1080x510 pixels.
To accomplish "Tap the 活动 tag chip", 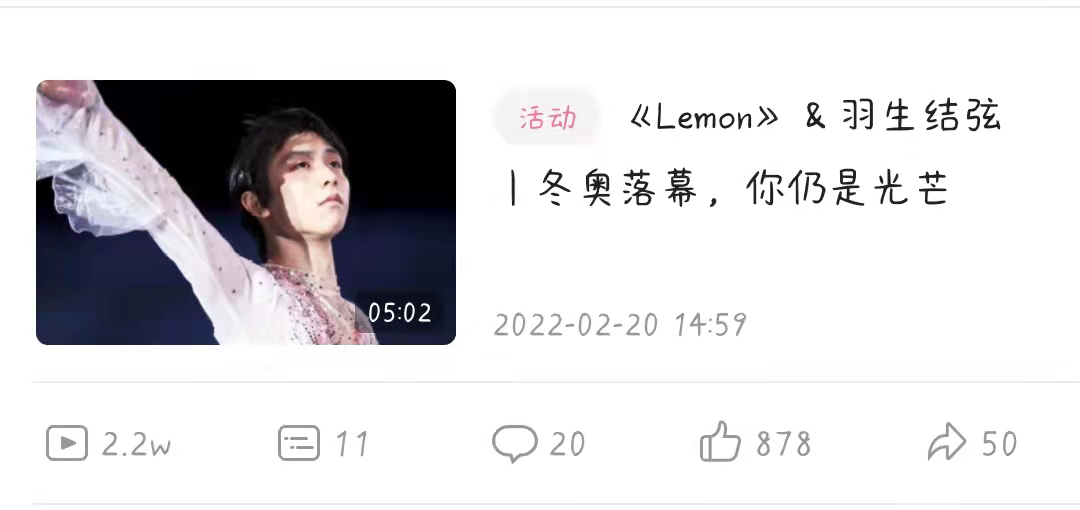I will [548, 118].
